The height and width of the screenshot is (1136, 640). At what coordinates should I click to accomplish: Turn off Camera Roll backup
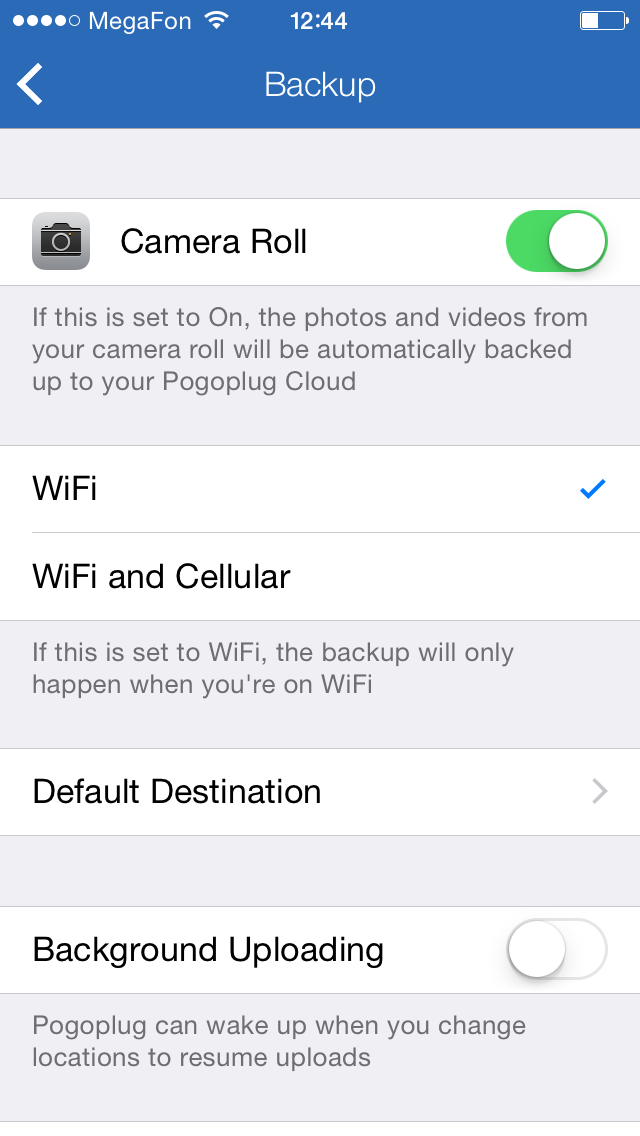point(556,242)
